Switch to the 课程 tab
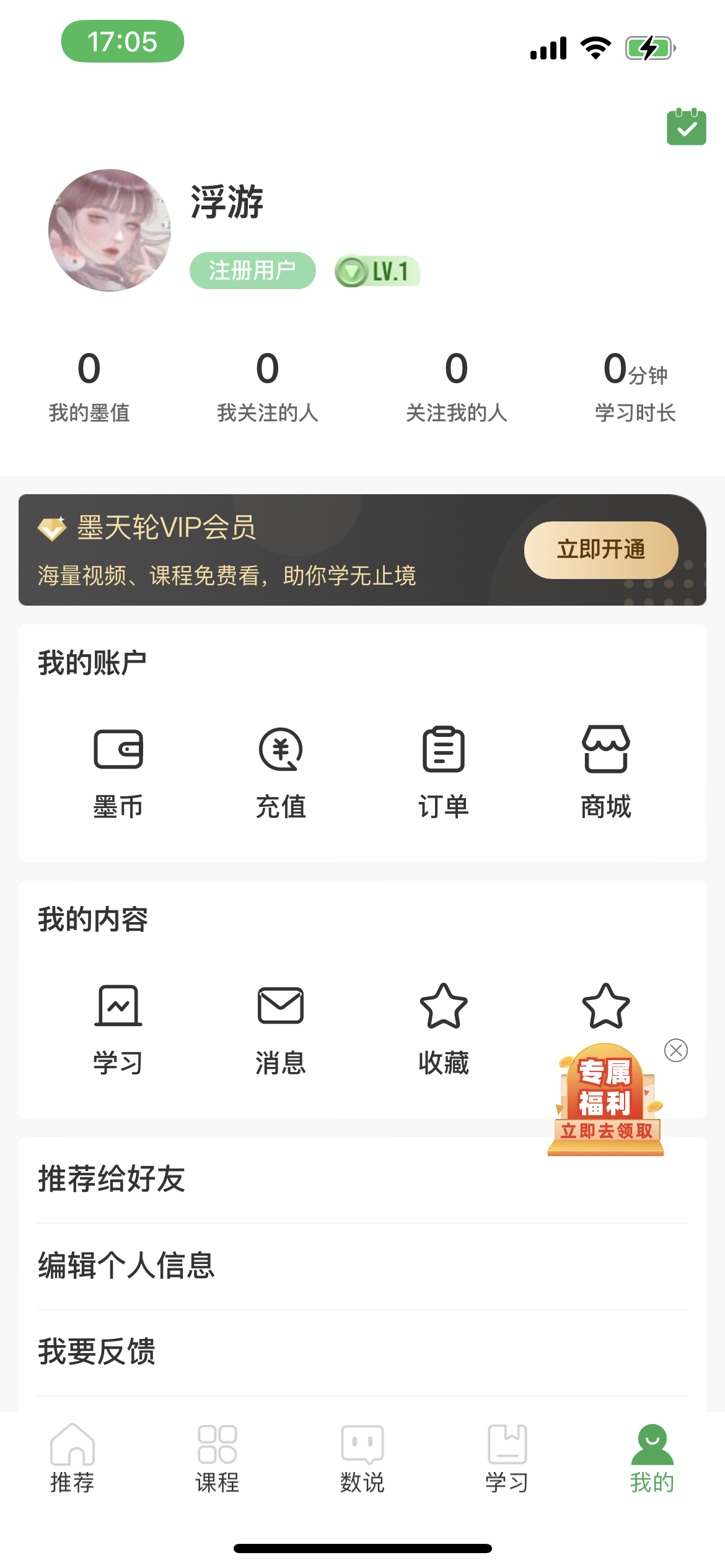The width and height of the screenshot is (725, 1568). click(x=217, y=1459)
